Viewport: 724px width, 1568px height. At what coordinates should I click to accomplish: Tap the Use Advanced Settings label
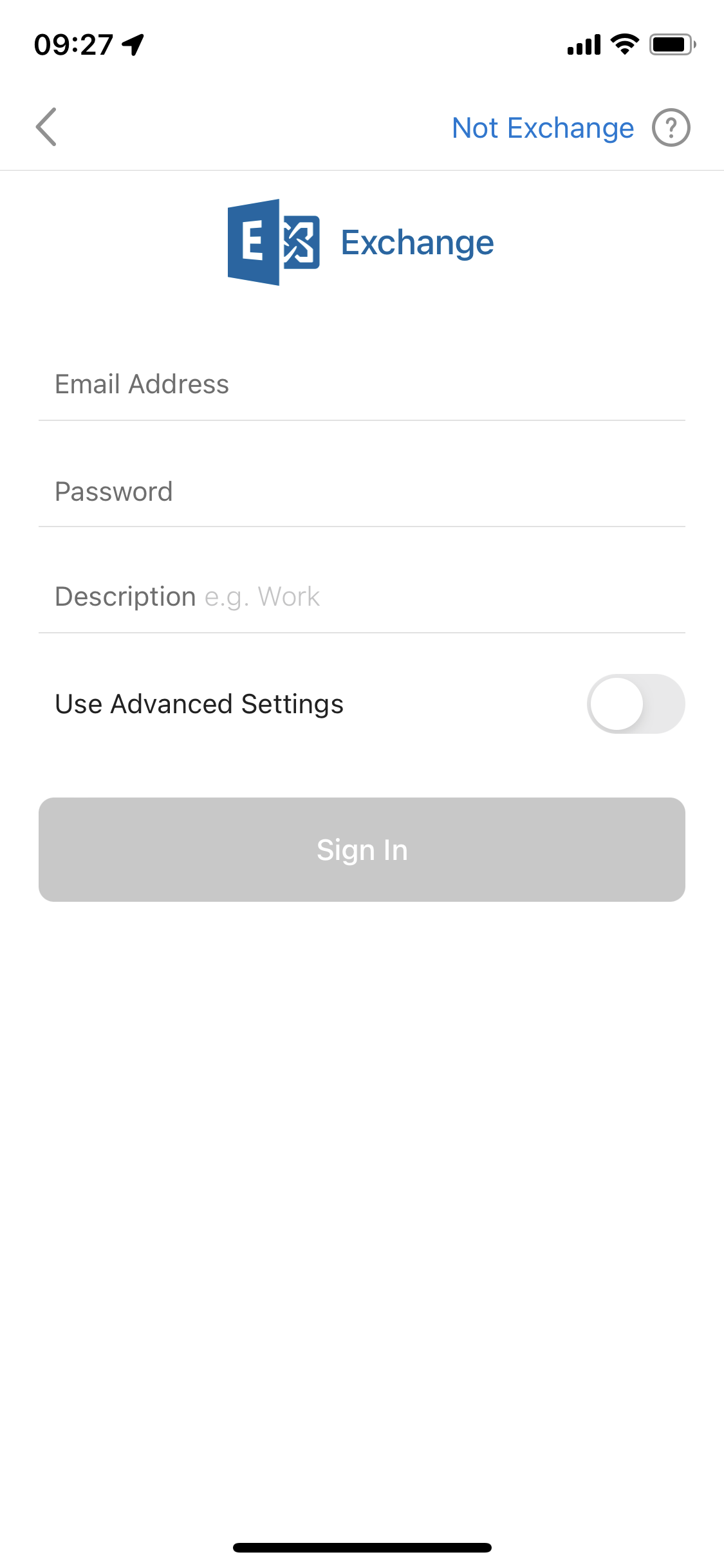(x=198, y=704)
